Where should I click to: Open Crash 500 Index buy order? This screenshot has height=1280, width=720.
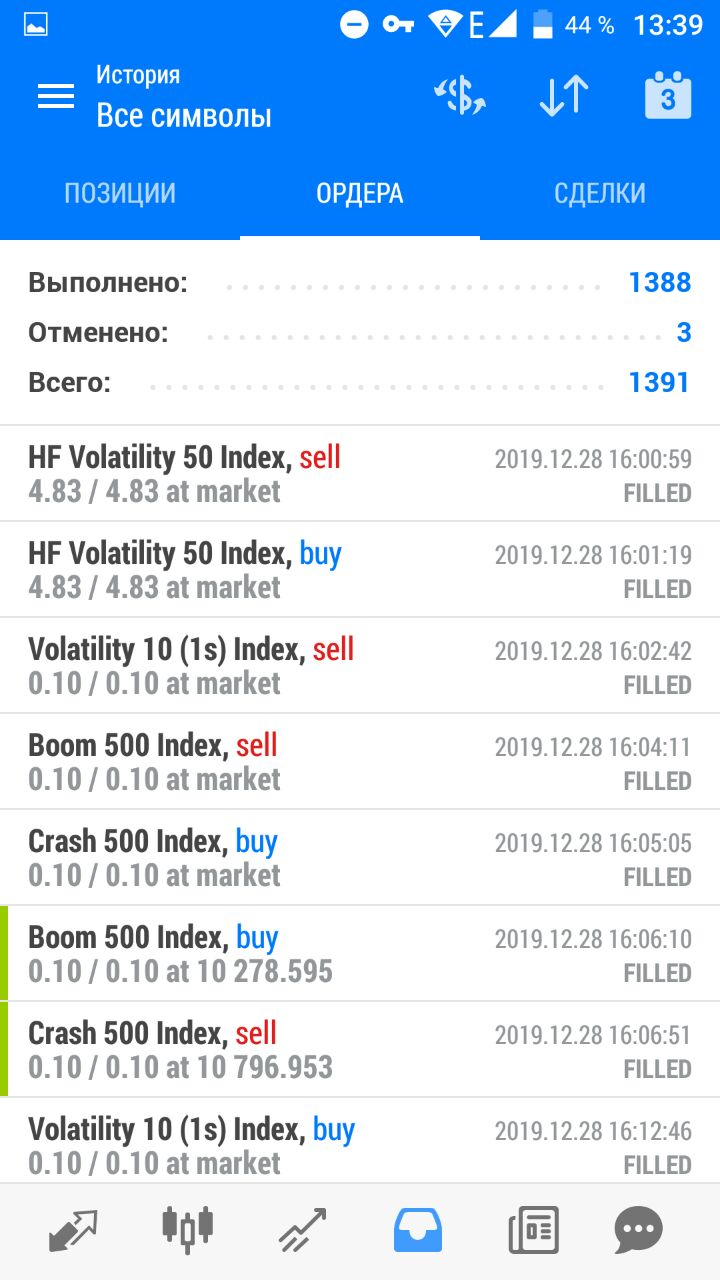click(360, 858)
